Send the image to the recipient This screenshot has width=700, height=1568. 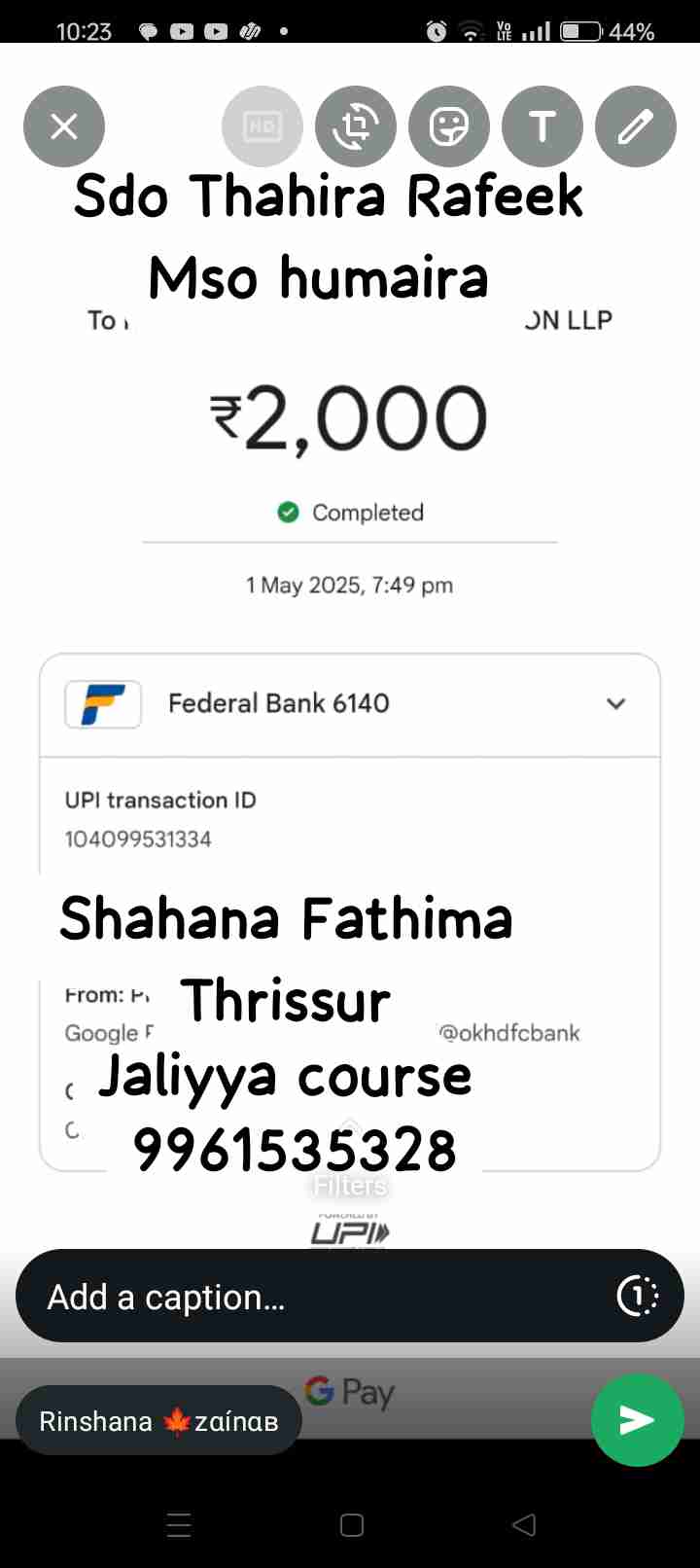[x=638, y=1420]
